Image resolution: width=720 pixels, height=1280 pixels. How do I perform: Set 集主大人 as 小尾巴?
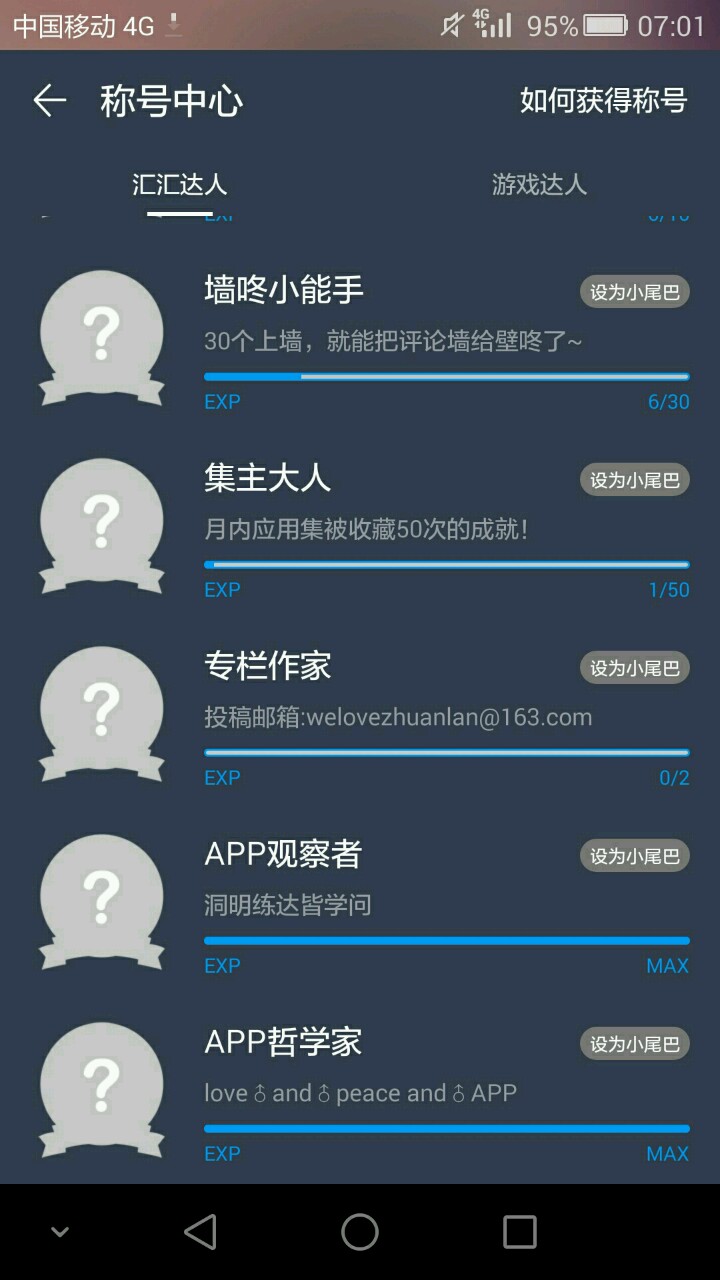click(x=635, y=480)
